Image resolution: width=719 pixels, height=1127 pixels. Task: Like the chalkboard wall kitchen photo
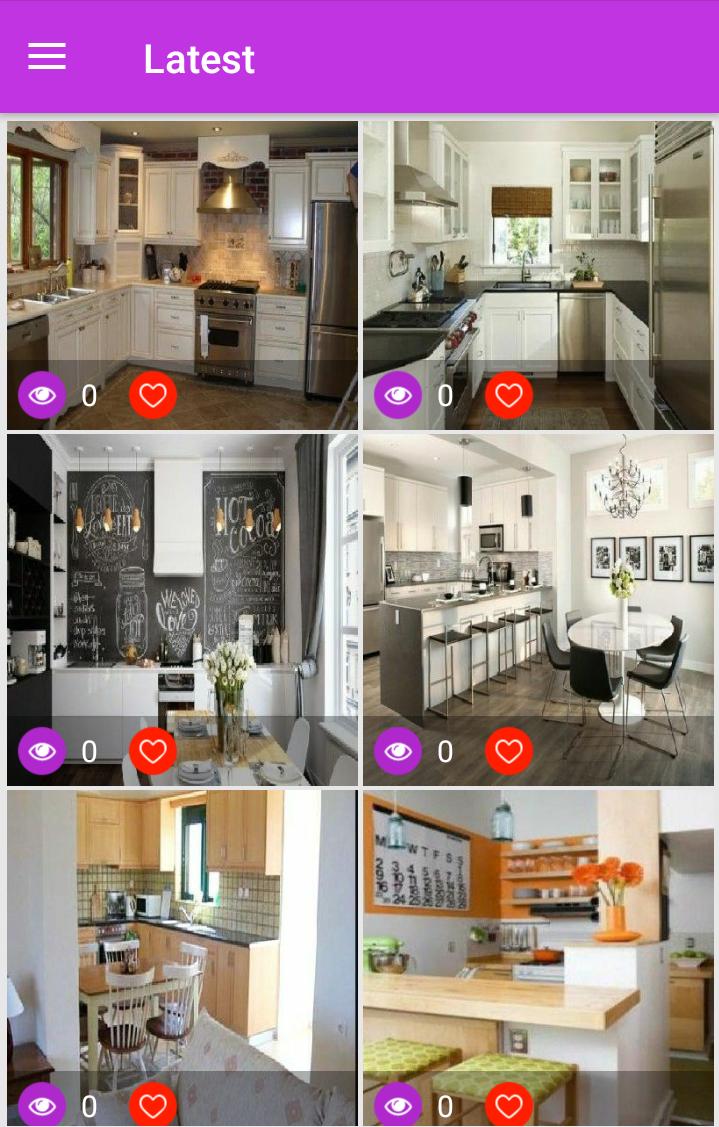tap(153, 751)
